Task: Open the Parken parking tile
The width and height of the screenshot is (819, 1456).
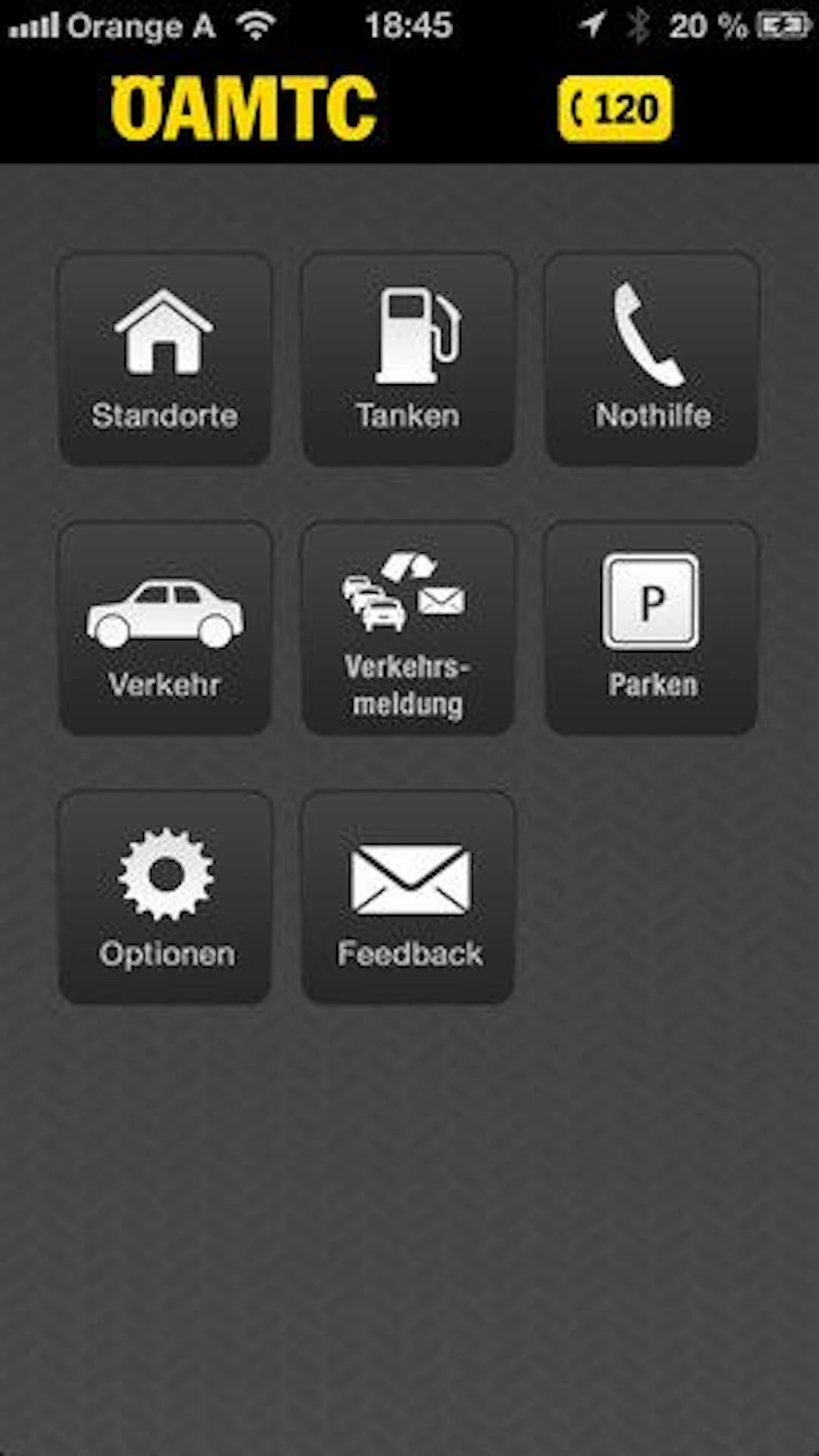Action: [651, 628]
